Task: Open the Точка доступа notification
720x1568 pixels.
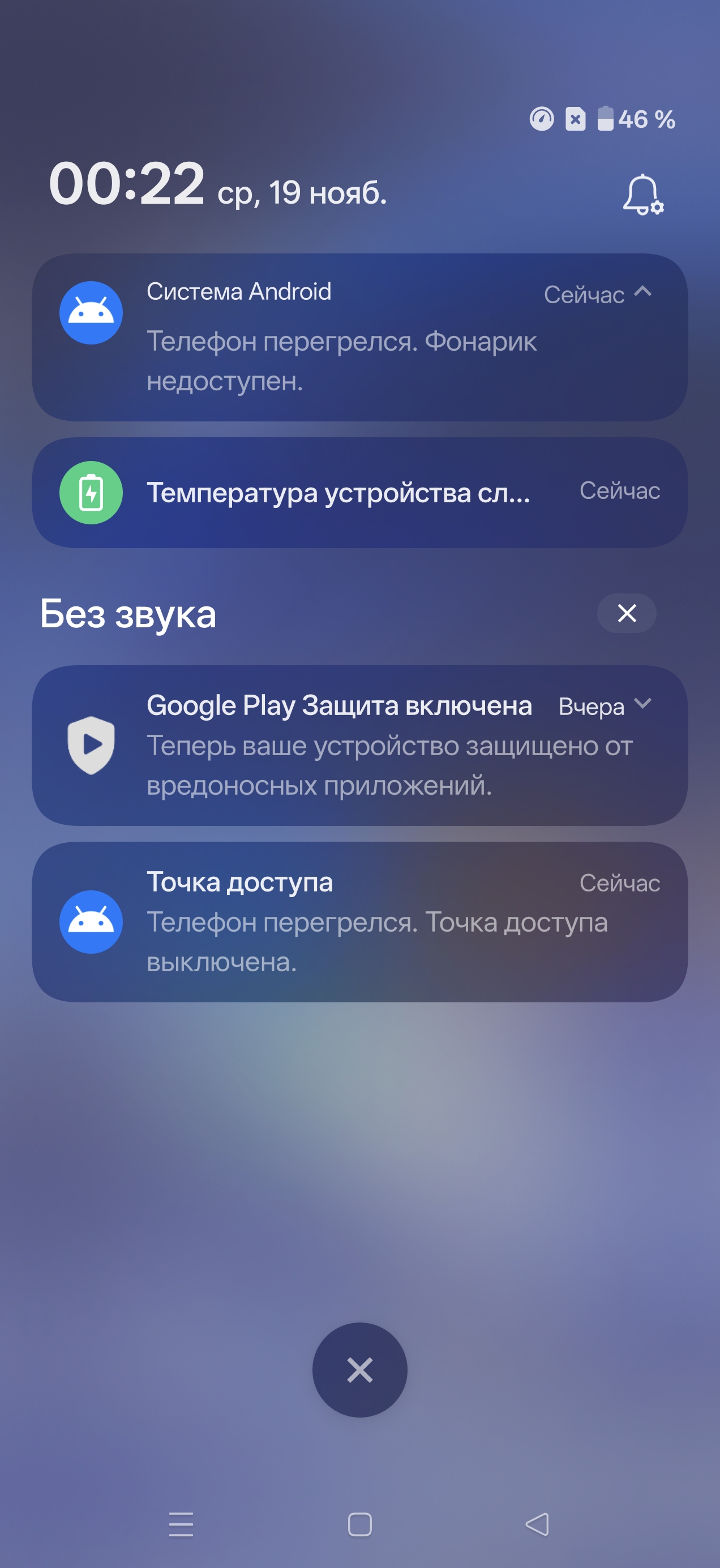Action: pos(359,921)
